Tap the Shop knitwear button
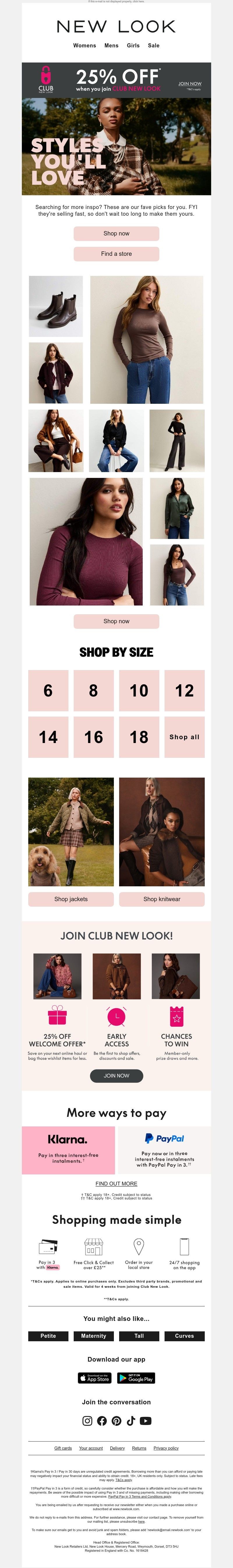Image resolution: width=233 pixels, height=1568 pixels. [x=162, y=899]
